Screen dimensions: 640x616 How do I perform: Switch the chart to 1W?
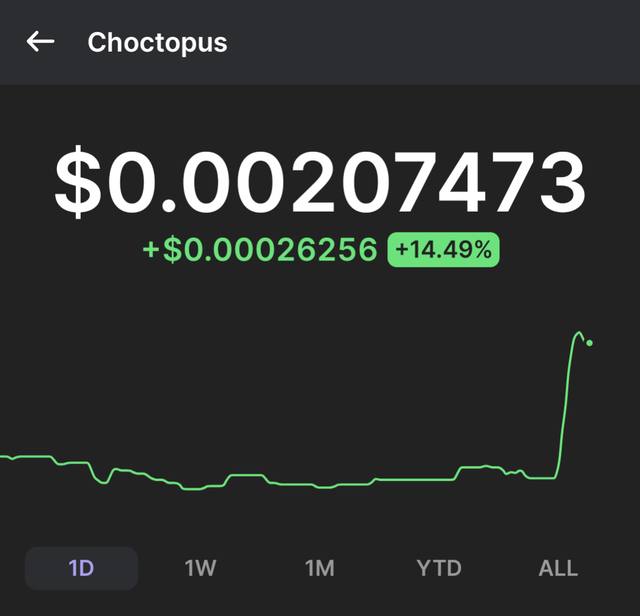point(200,568)
